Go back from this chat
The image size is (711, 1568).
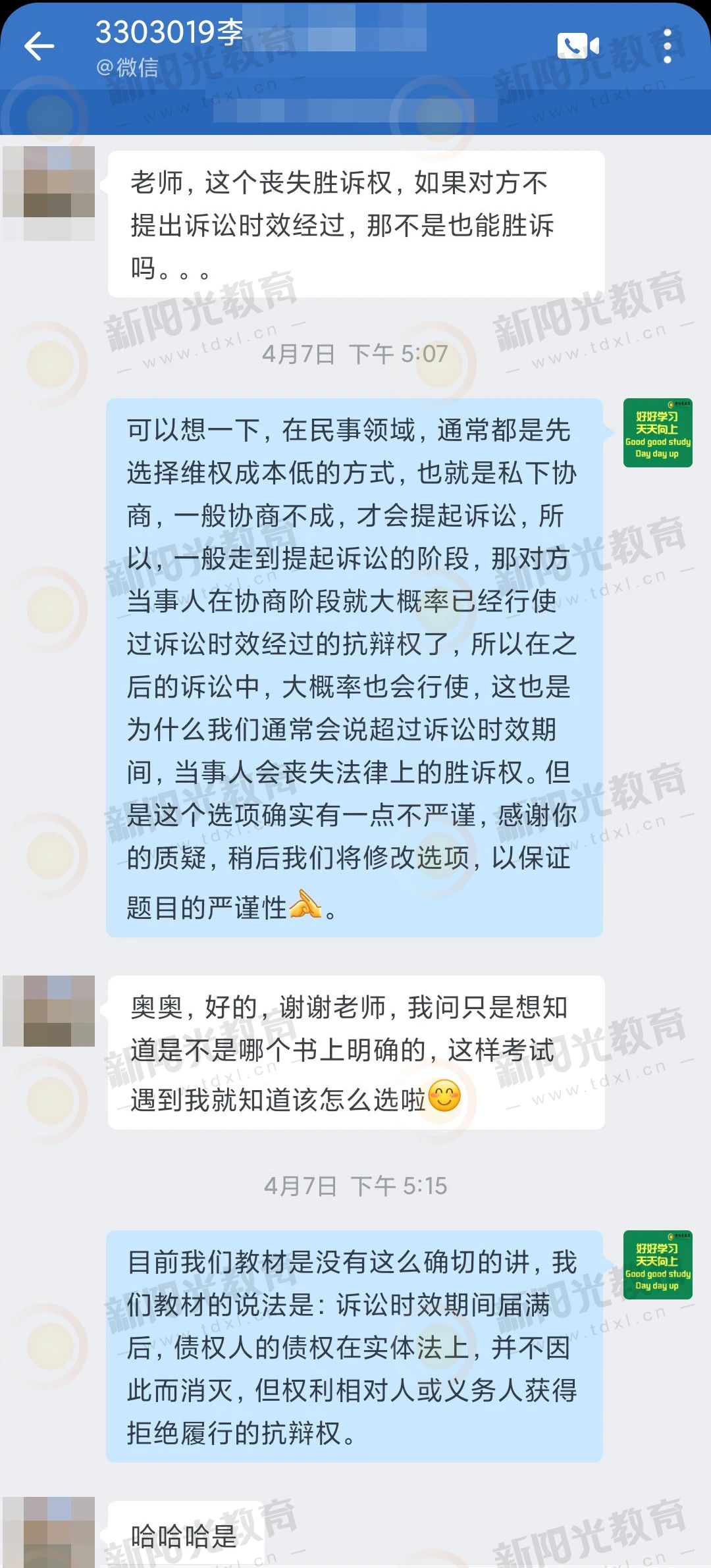[x=39, y=46]
